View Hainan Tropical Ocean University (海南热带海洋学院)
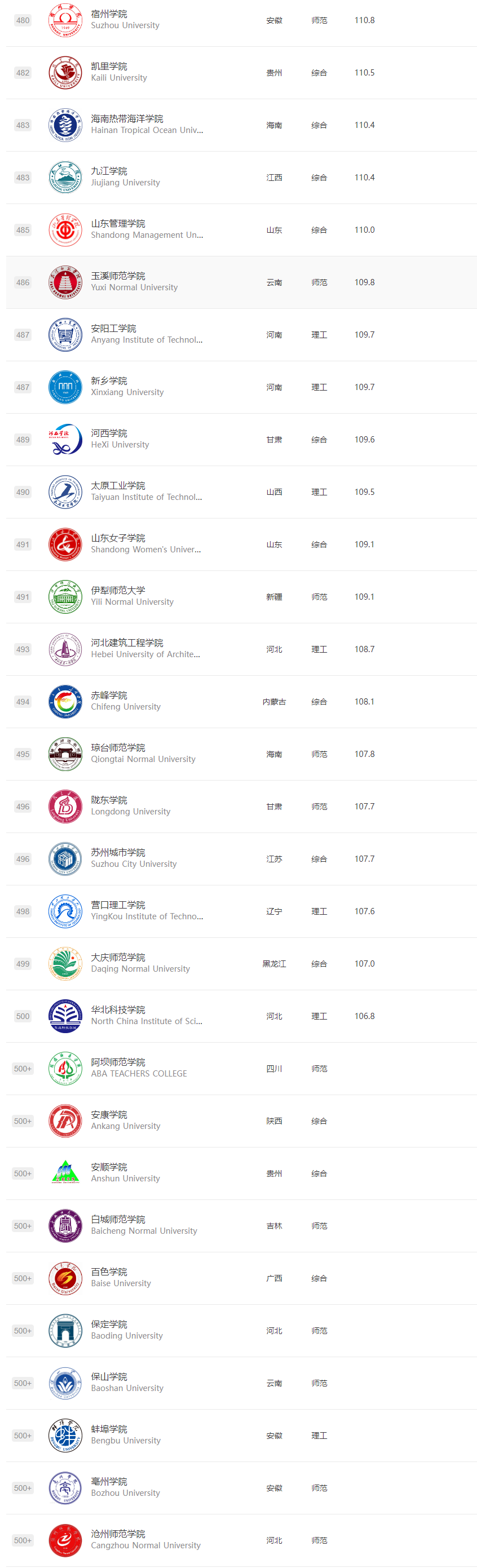Screen dimensions: 477x1568 [127, 119]
